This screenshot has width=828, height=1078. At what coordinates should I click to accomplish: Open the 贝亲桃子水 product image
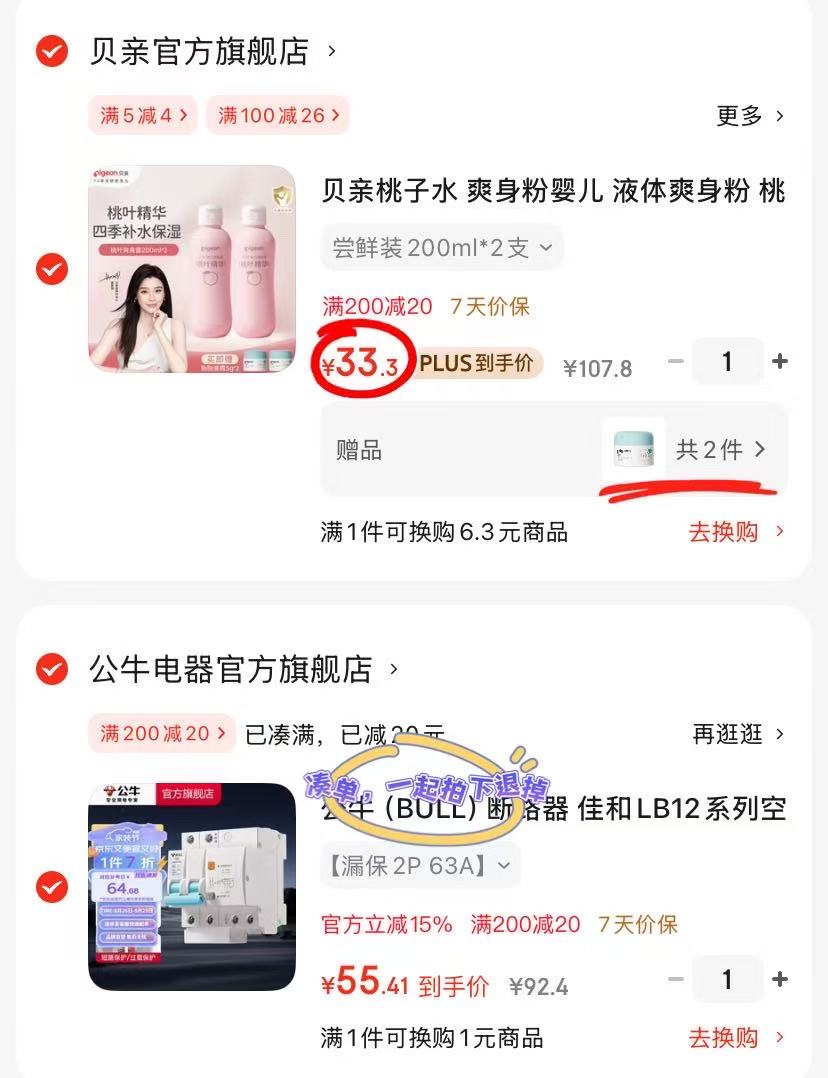(x=190, y=270)
